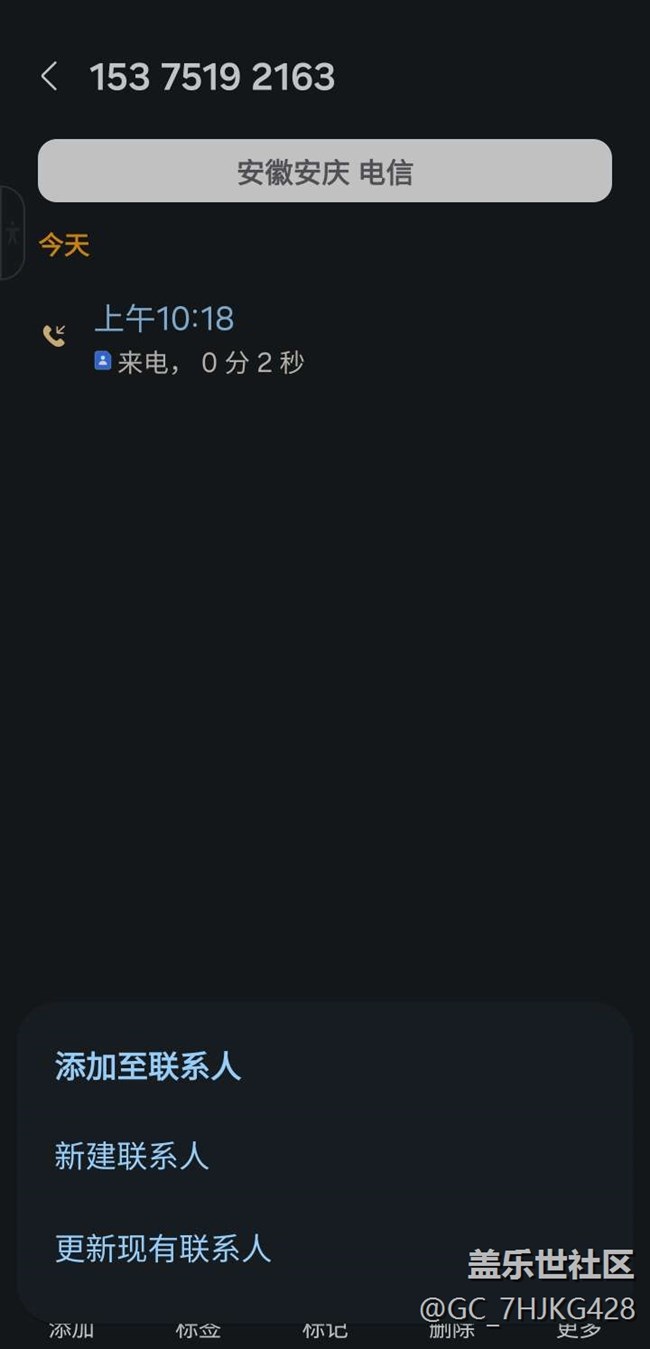This screenshot has width=650, height=1349.
Task: Tap the 安徽安庆 电信 location bar
Action: click(x=325, y=171)
